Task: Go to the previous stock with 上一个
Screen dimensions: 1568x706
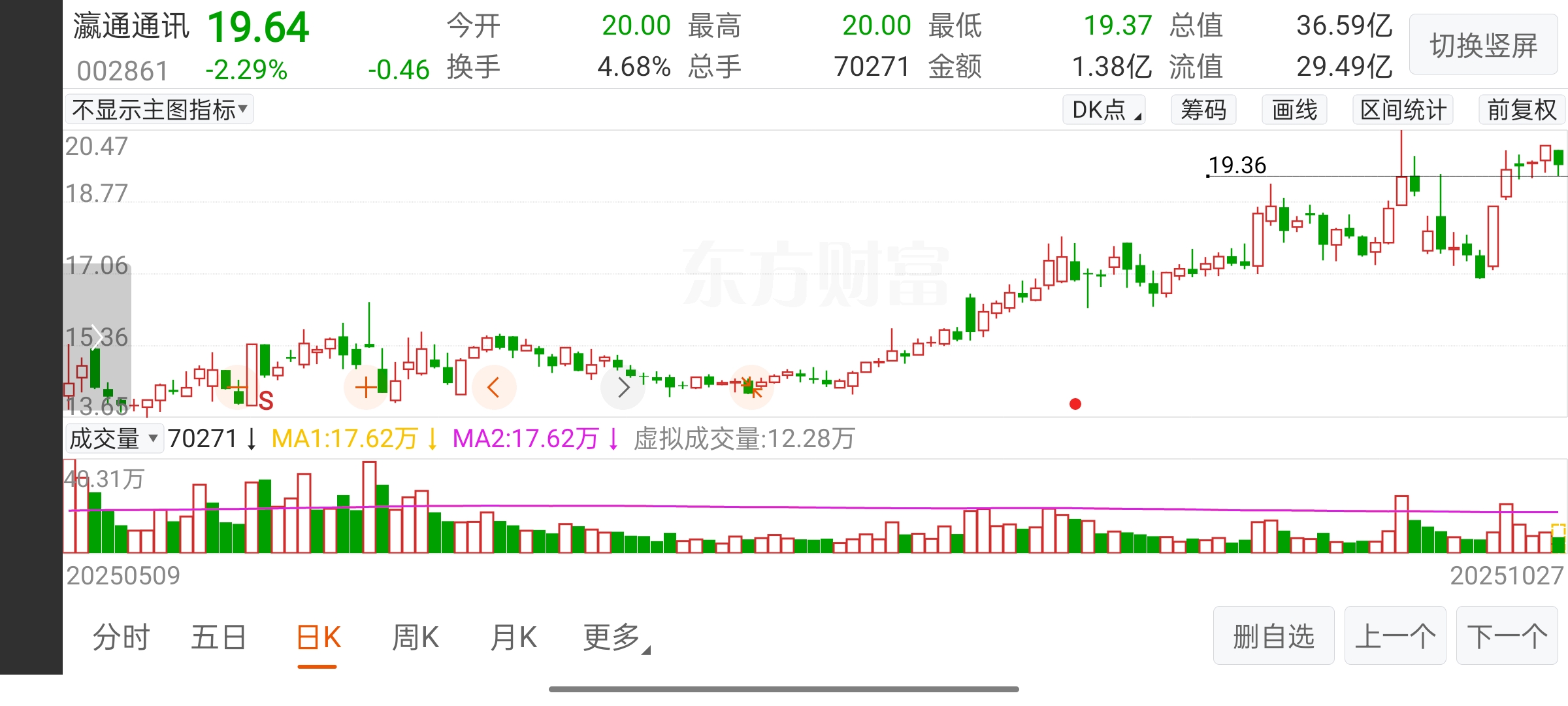Action: tap(1395, 636)
